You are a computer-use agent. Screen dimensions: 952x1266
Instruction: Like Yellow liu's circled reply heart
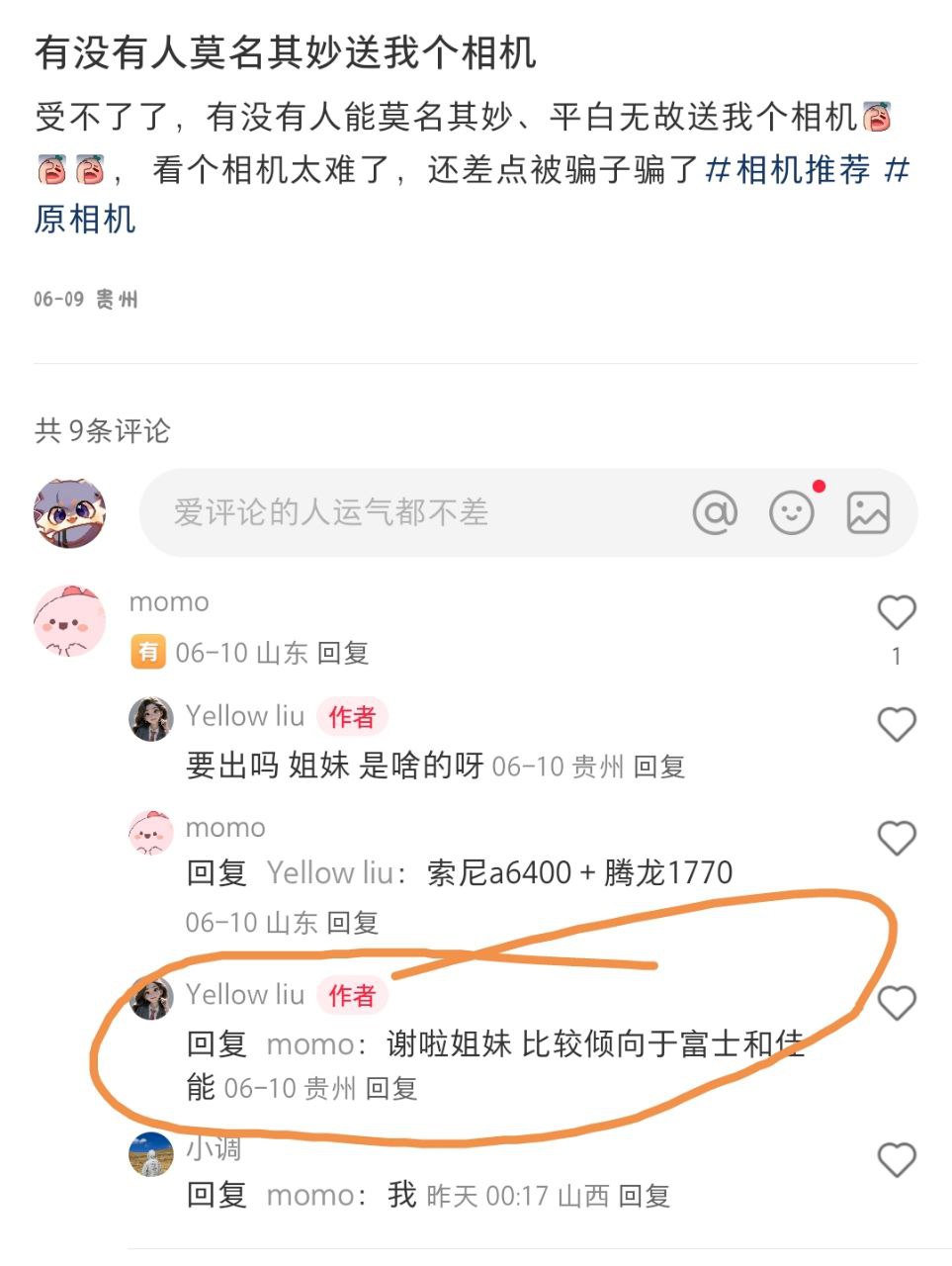click(x=897, y=1002)
